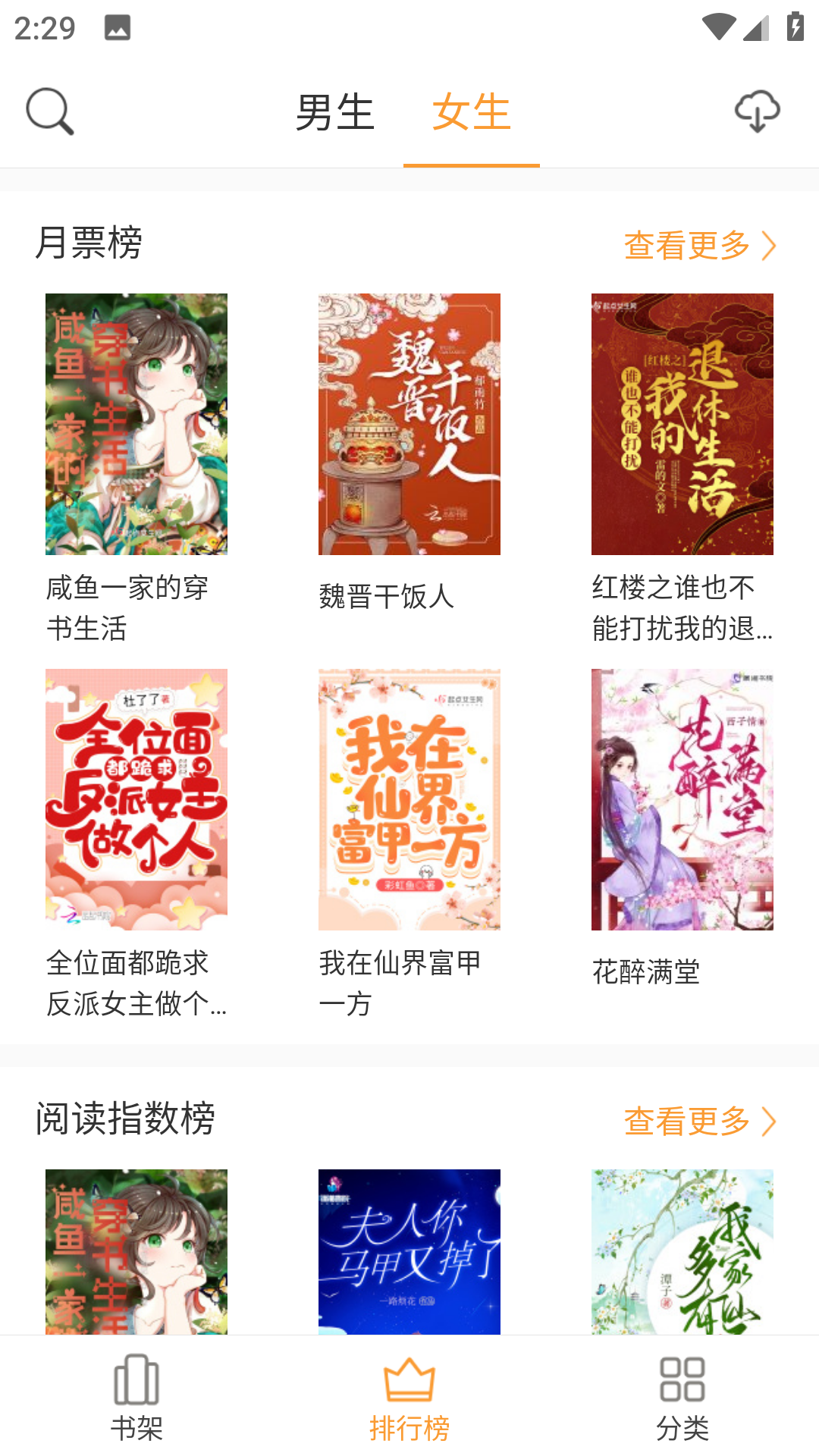Viewport: 819px width, 1456px height.
Task: Open the 咸鱼一家的穿书生活 book cover
Action: [x=136, y=424]
